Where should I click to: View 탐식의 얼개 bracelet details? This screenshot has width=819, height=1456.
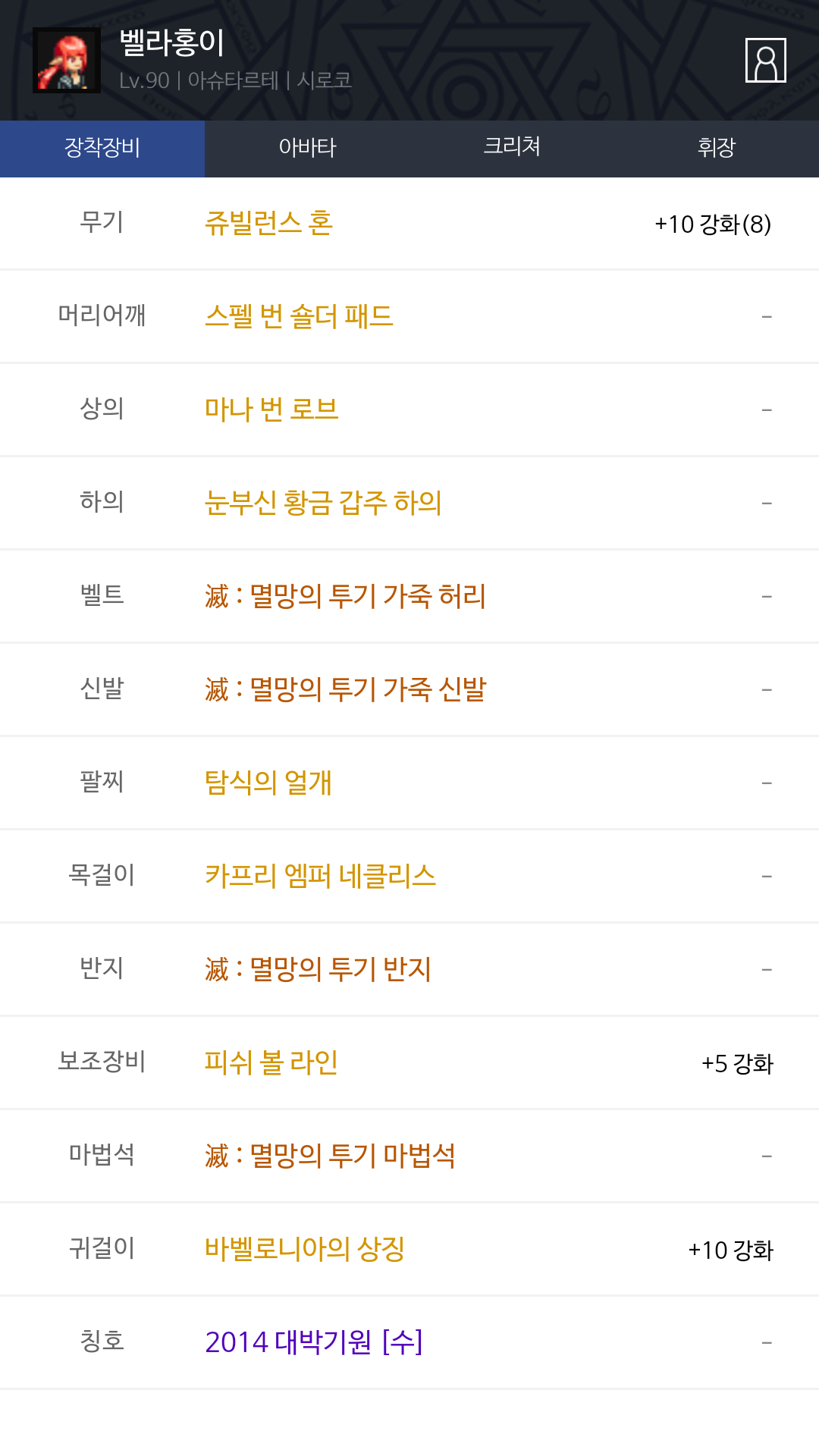tap(268, 783)
